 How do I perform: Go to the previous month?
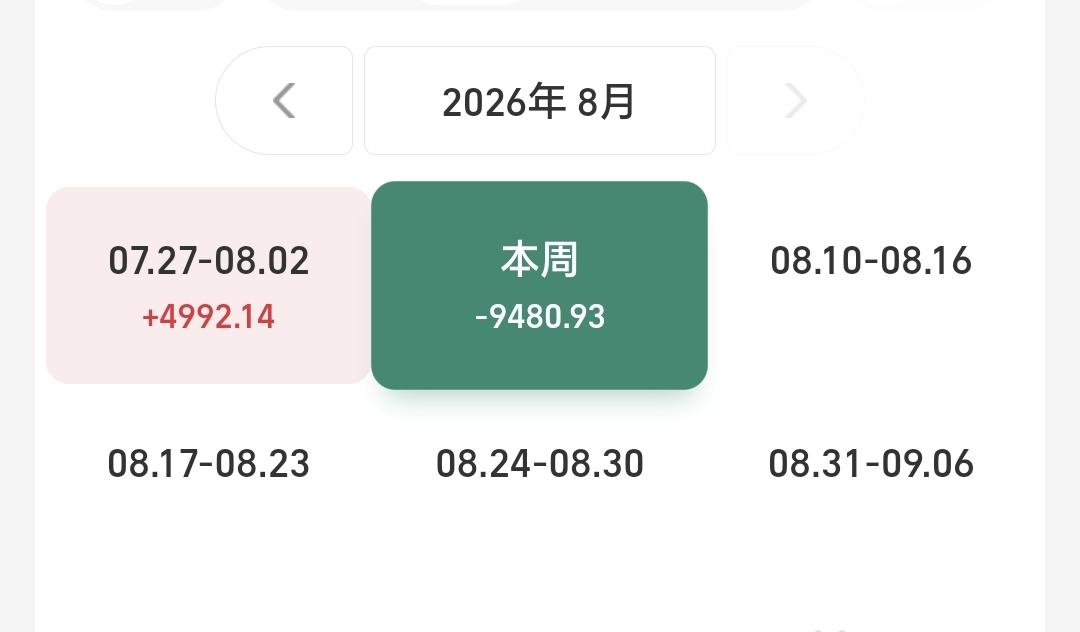284,101
